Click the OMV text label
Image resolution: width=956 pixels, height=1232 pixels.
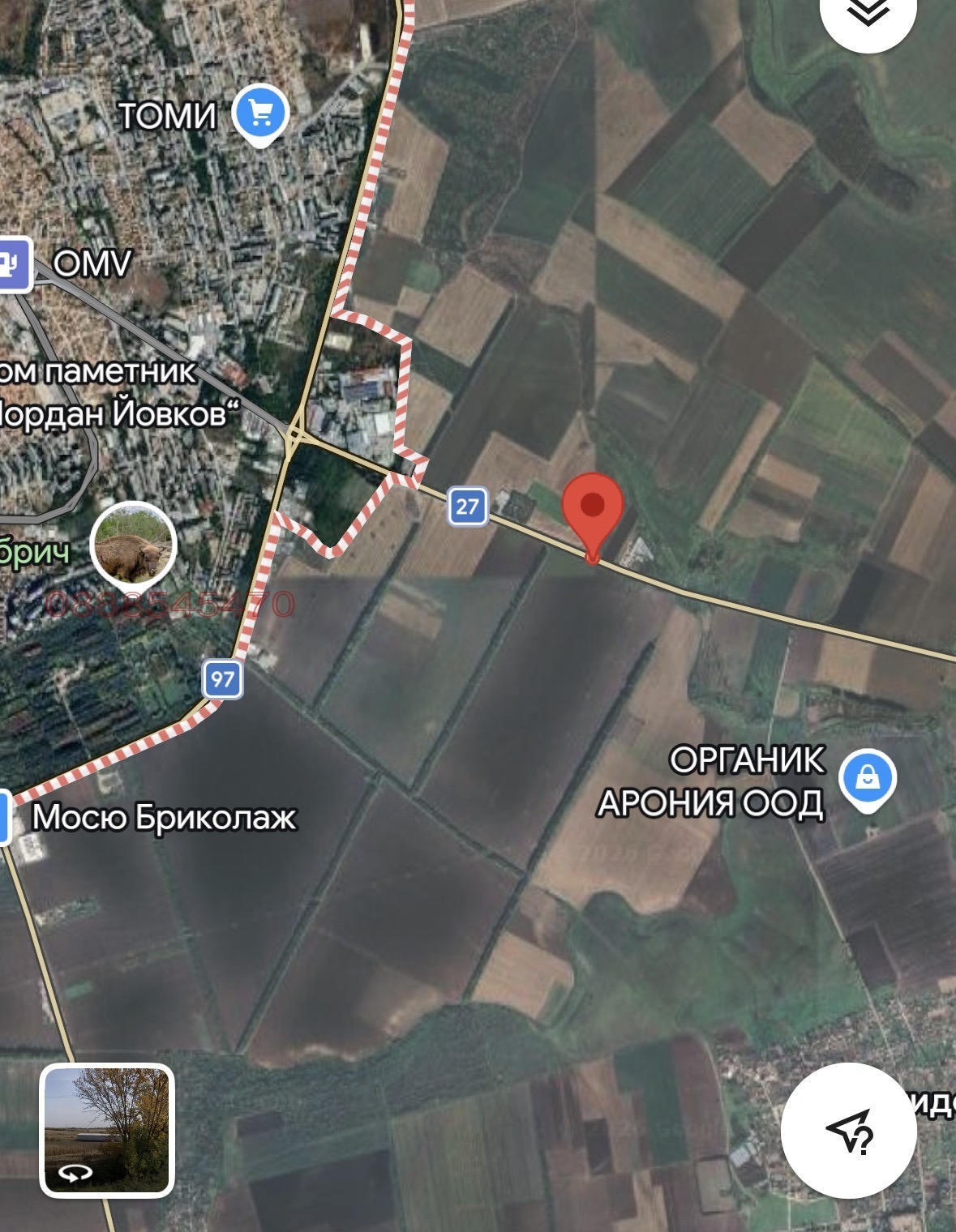tap(92, 263)
